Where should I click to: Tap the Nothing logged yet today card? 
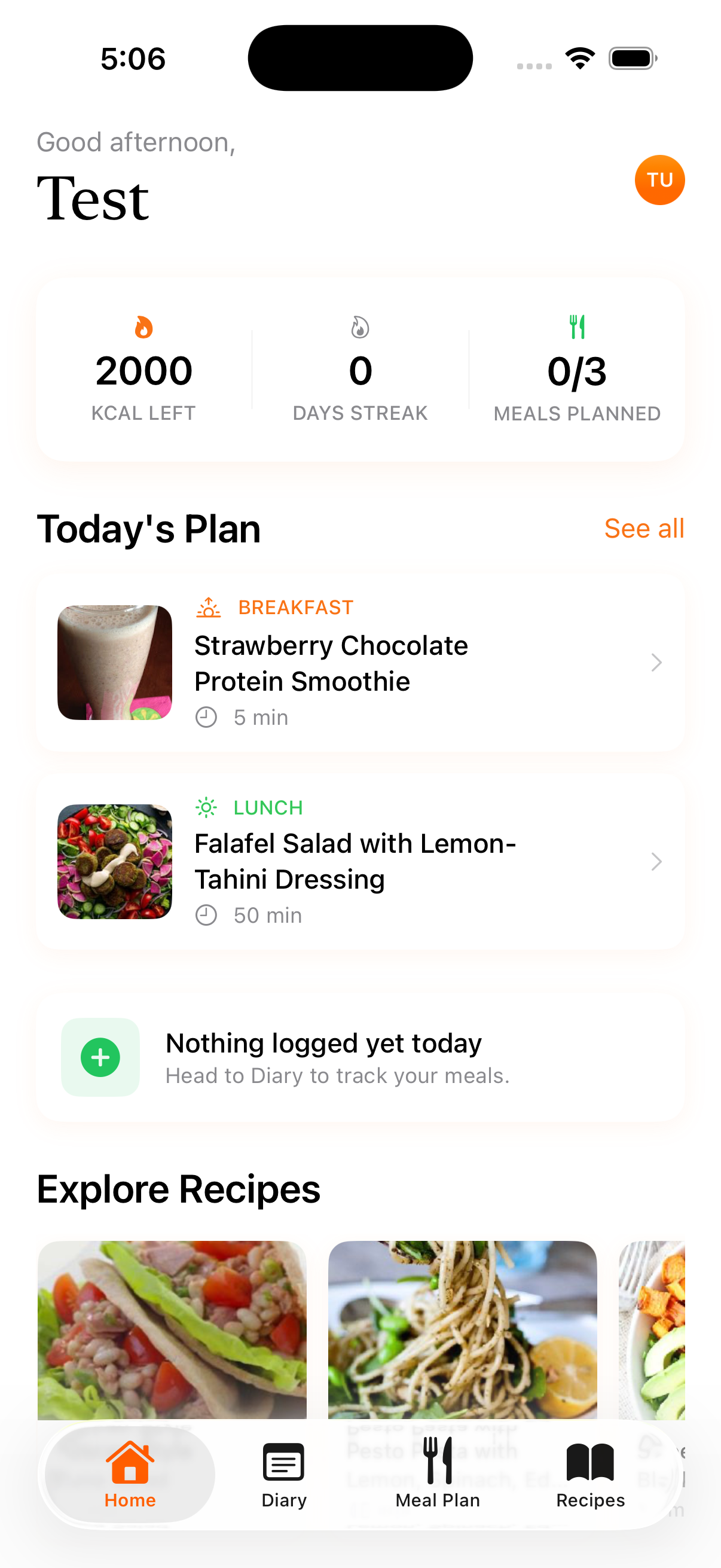coord(360,1058)
